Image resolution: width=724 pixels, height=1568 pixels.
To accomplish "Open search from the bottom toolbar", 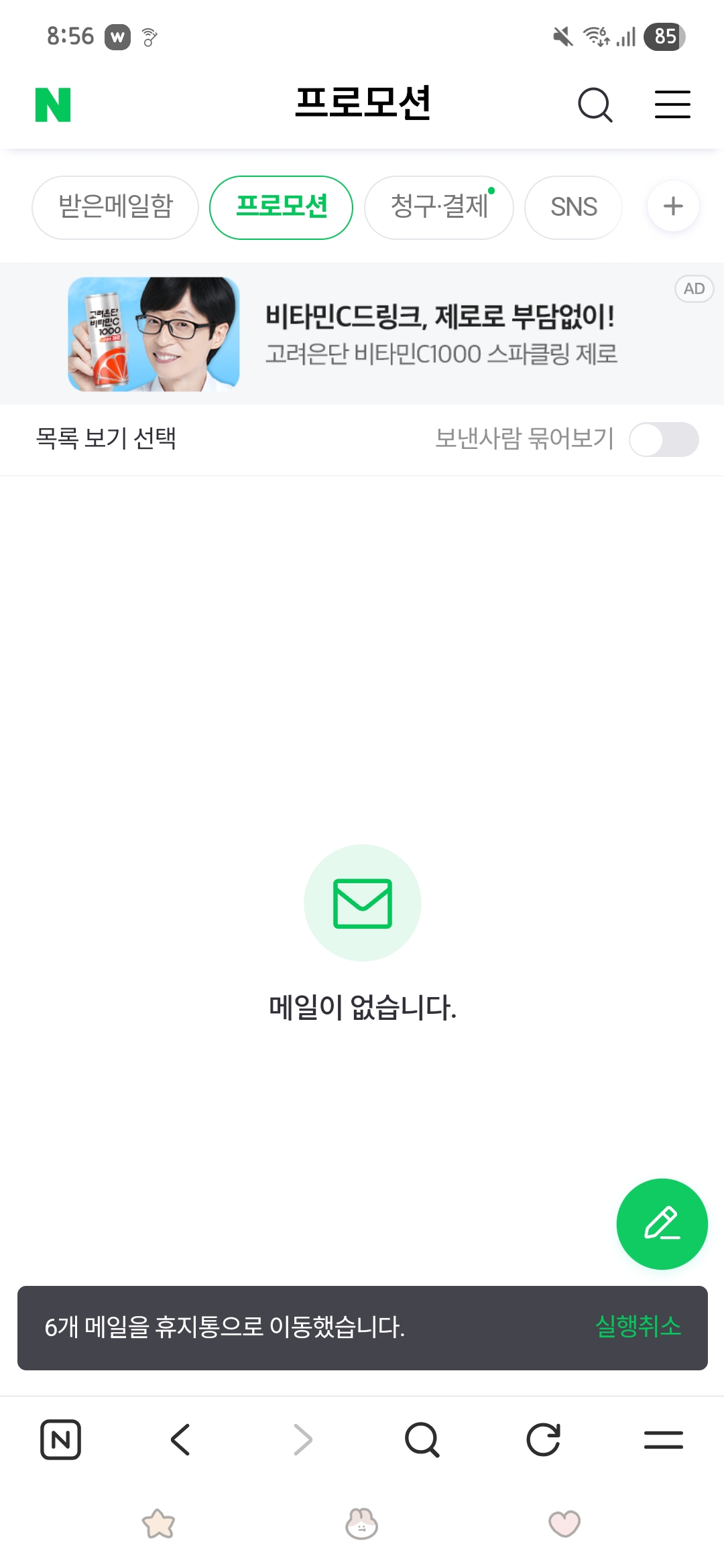I will (422, 1439).
